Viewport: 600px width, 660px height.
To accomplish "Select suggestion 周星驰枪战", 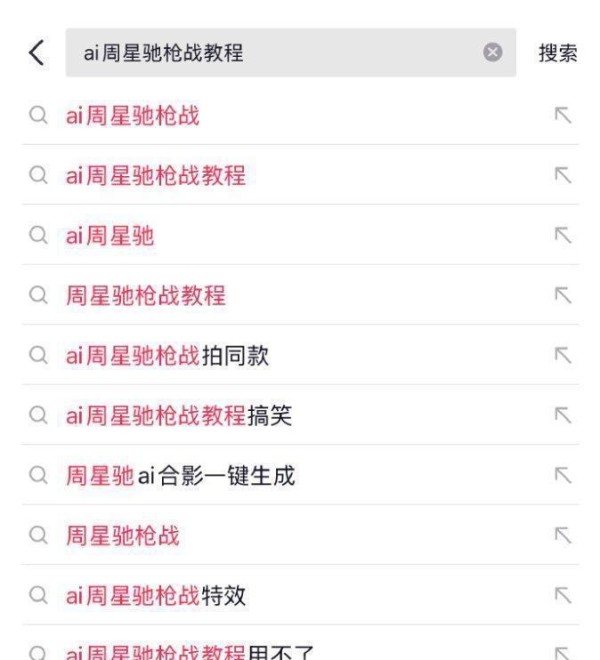I will (123, 536).
